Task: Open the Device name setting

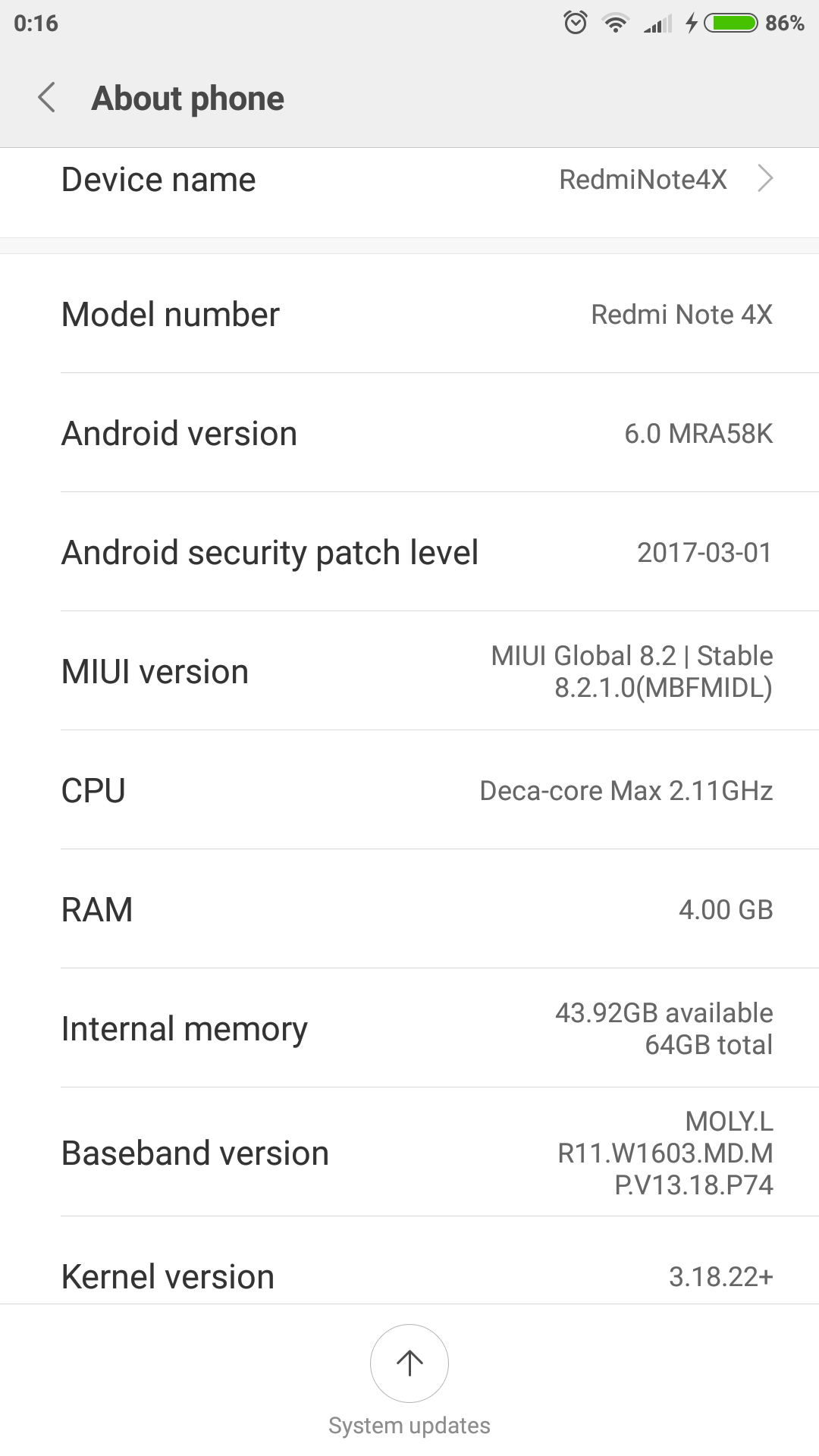Action: (x=409, y=180)
